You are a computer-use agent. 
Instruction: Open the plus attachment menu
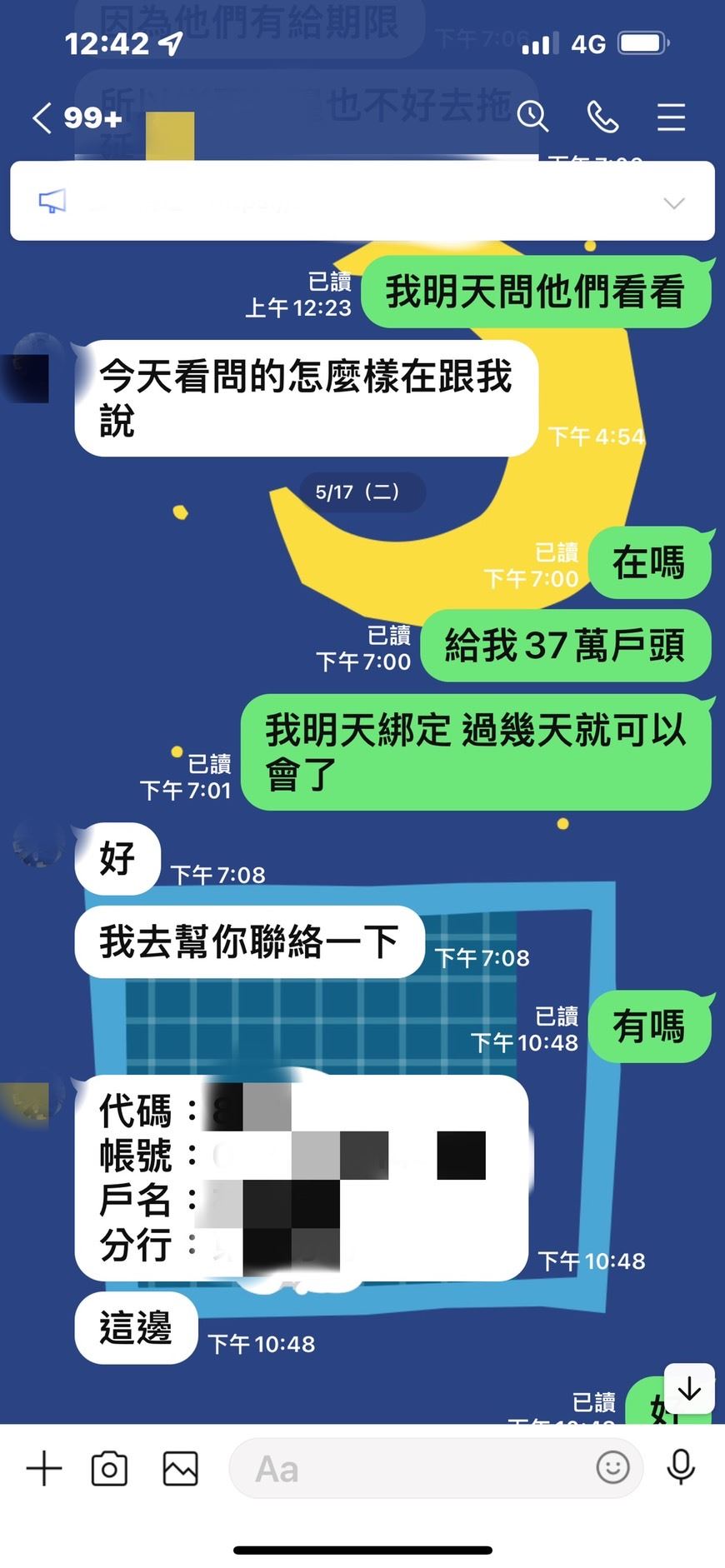44,1468
